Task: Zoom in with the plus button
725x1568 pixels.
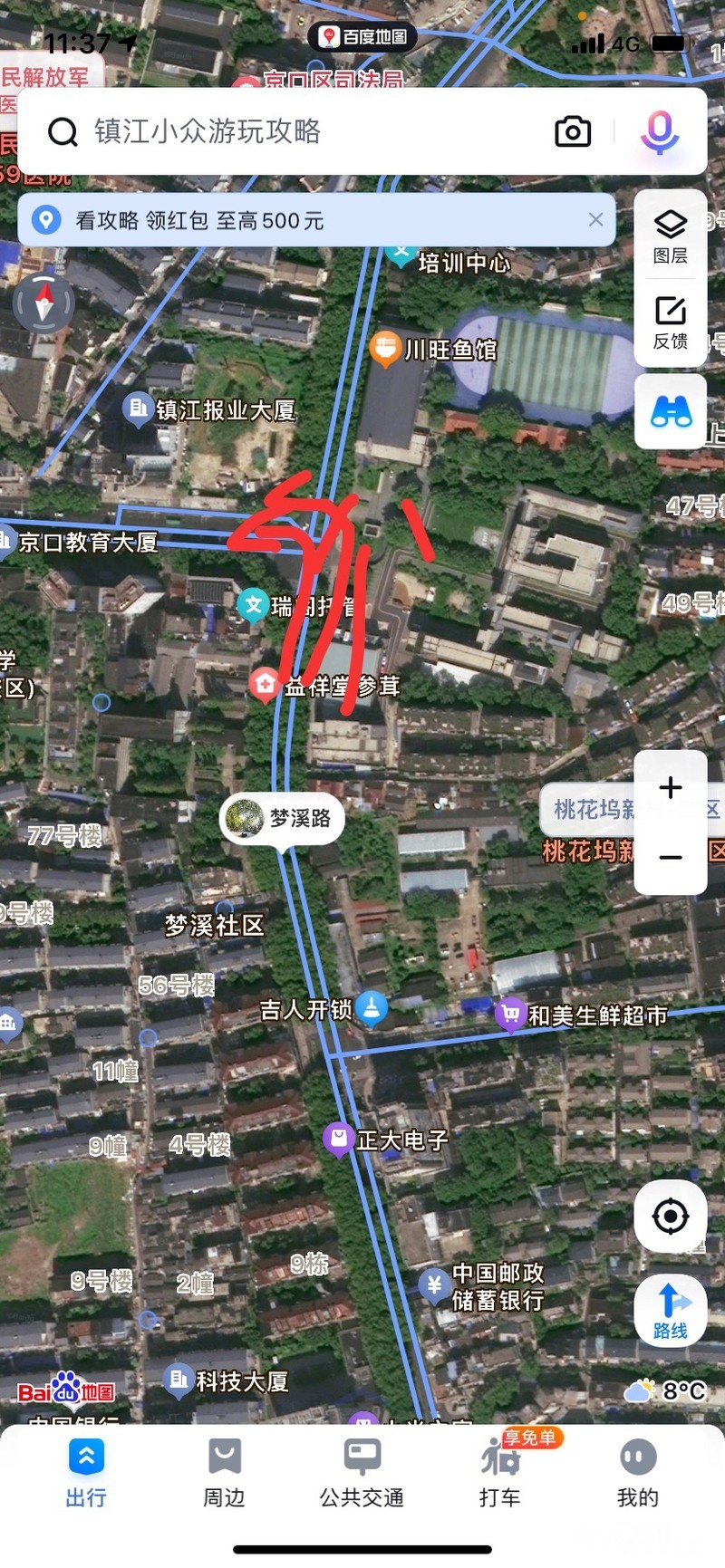Action: point(671,787)
